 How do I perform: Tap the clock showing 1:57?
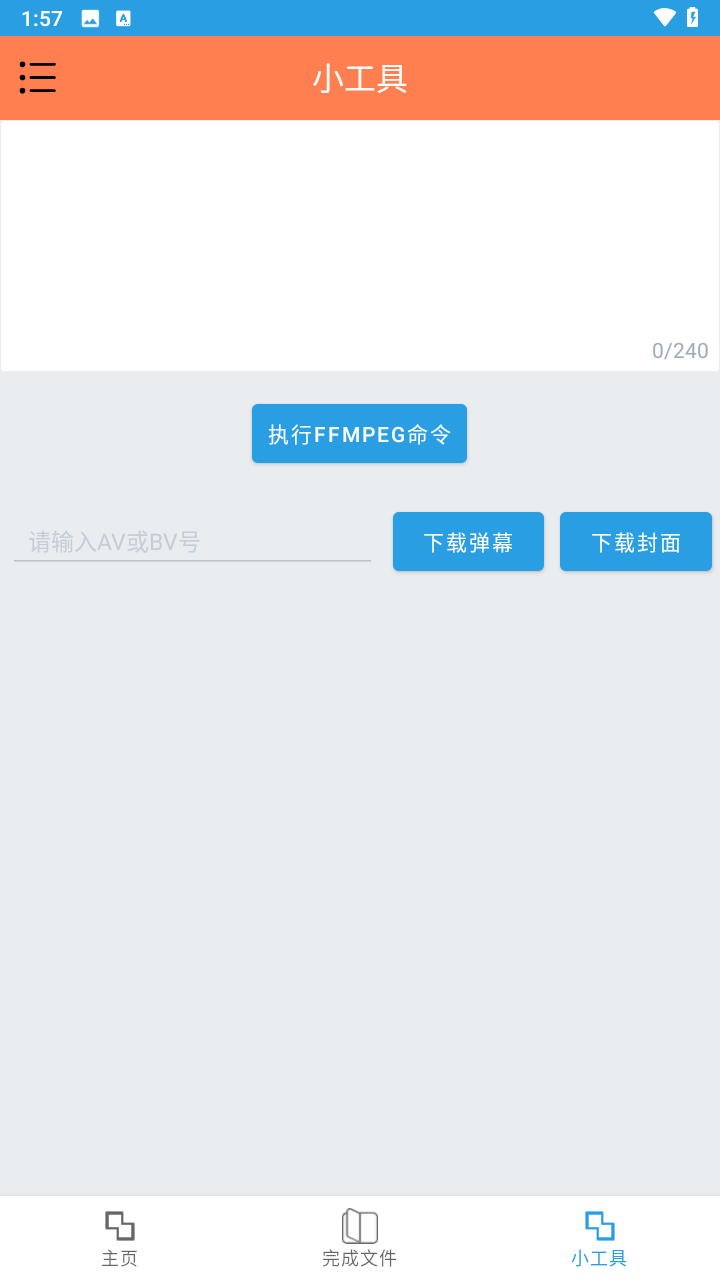click(x=41, y=17)
